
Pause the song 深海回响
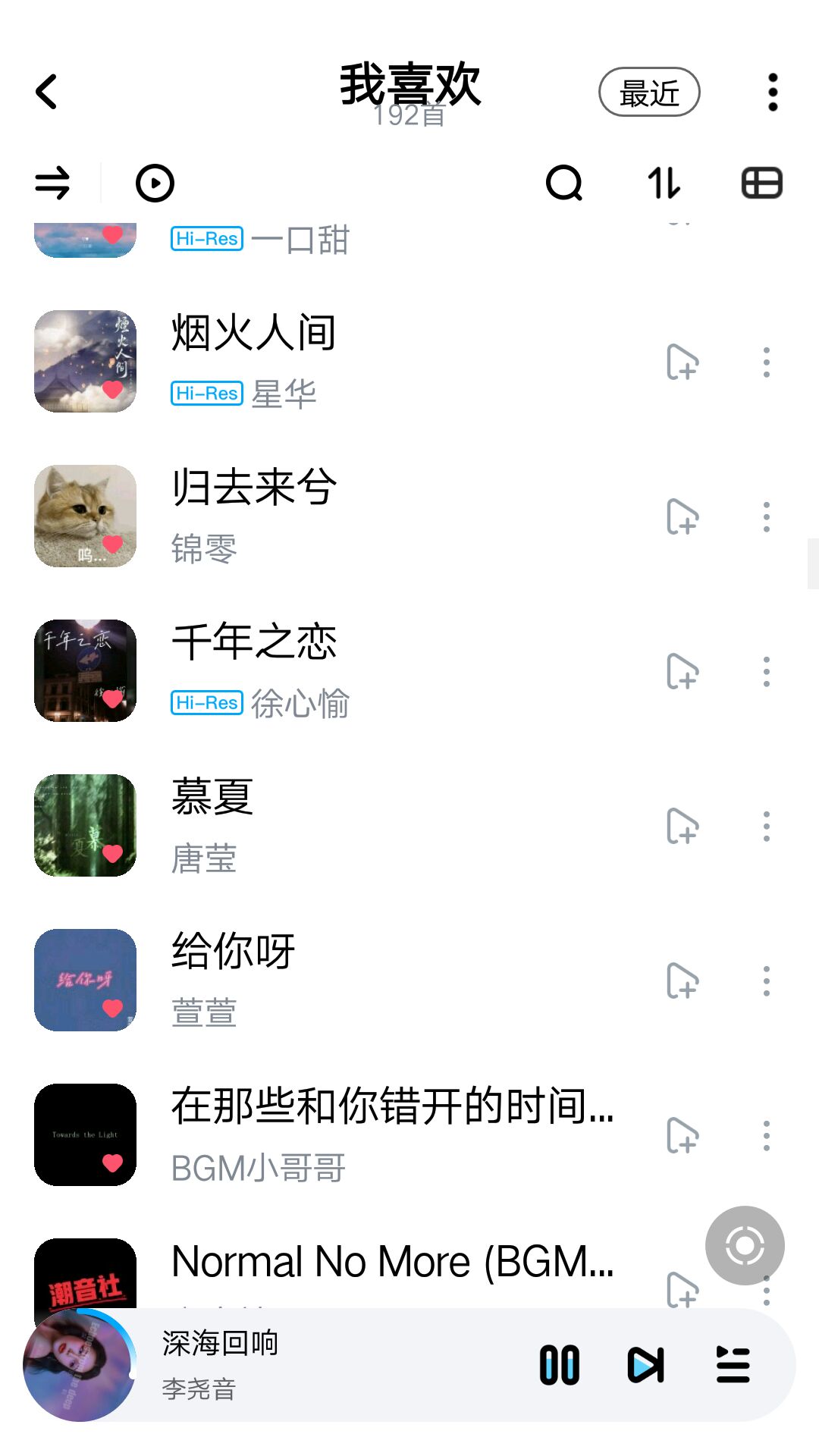[x=560, y=1365]
